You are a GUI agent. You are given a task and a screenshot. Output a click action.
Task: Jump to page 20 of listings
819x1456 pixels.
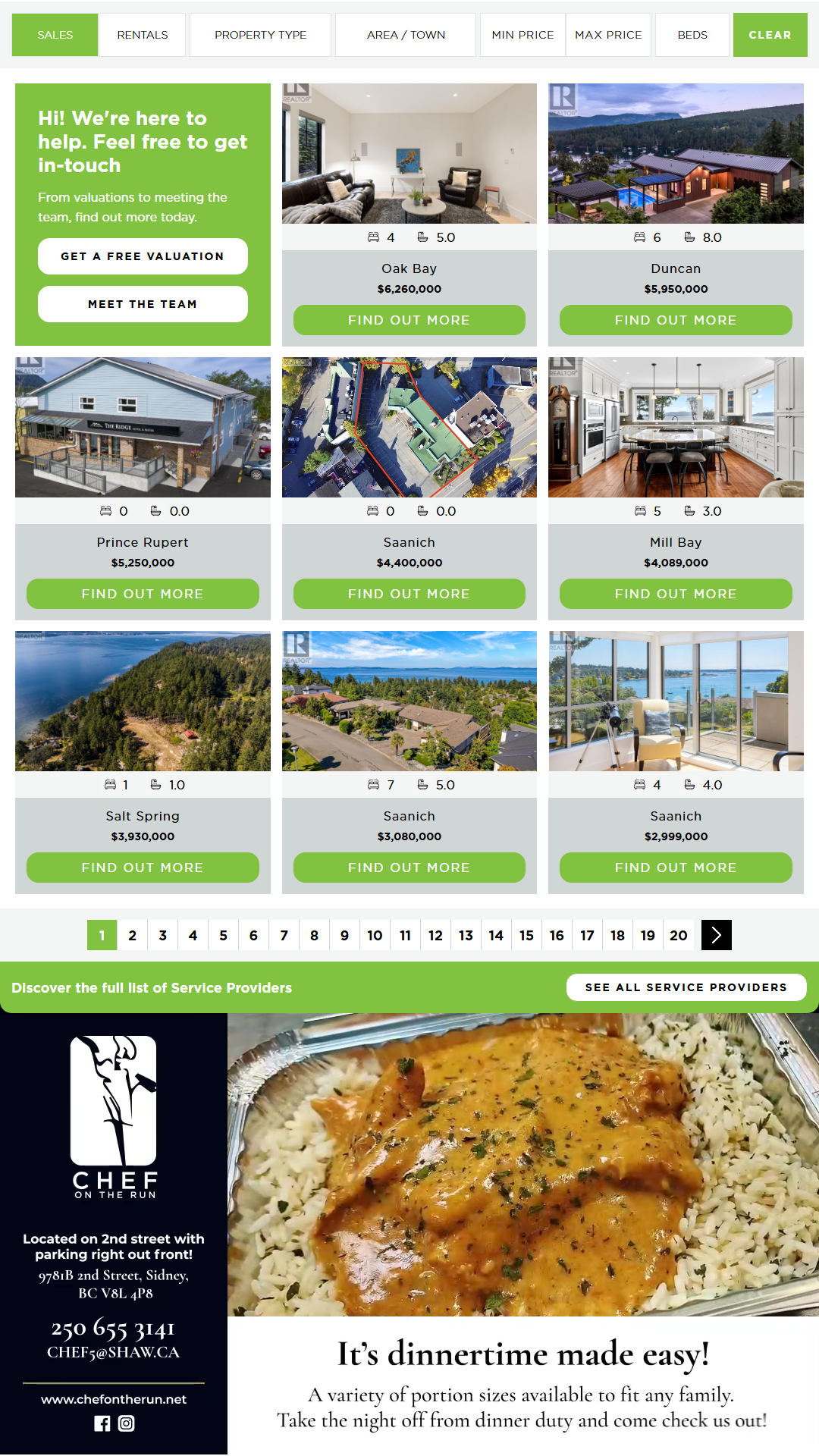679,935
